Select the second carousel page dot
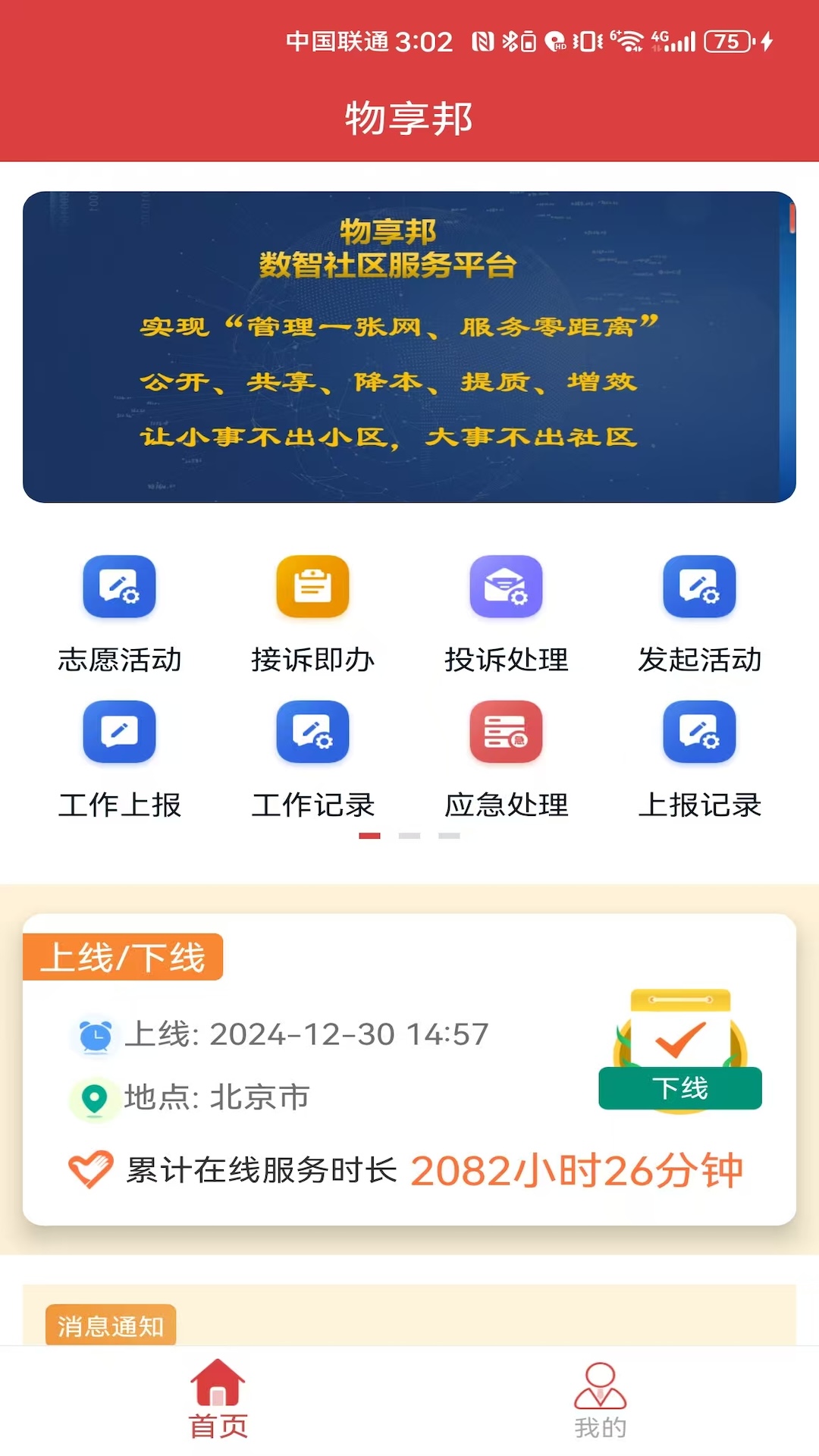Image resolution: width=819 pixels, height=1456 pixels. pos(409,835)
